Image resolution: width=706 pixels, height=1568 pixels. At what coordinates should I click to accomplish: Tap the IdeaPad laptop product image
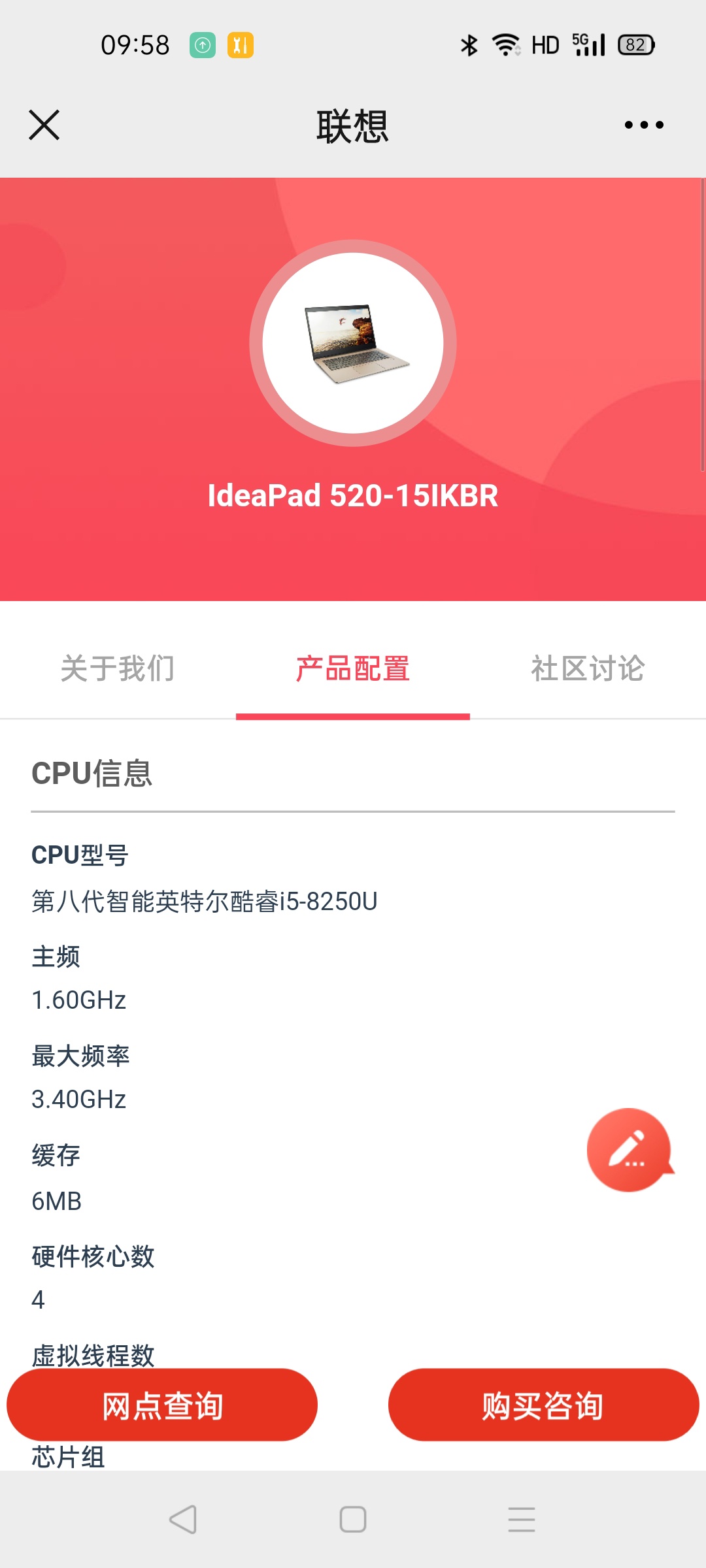[353, 343]
